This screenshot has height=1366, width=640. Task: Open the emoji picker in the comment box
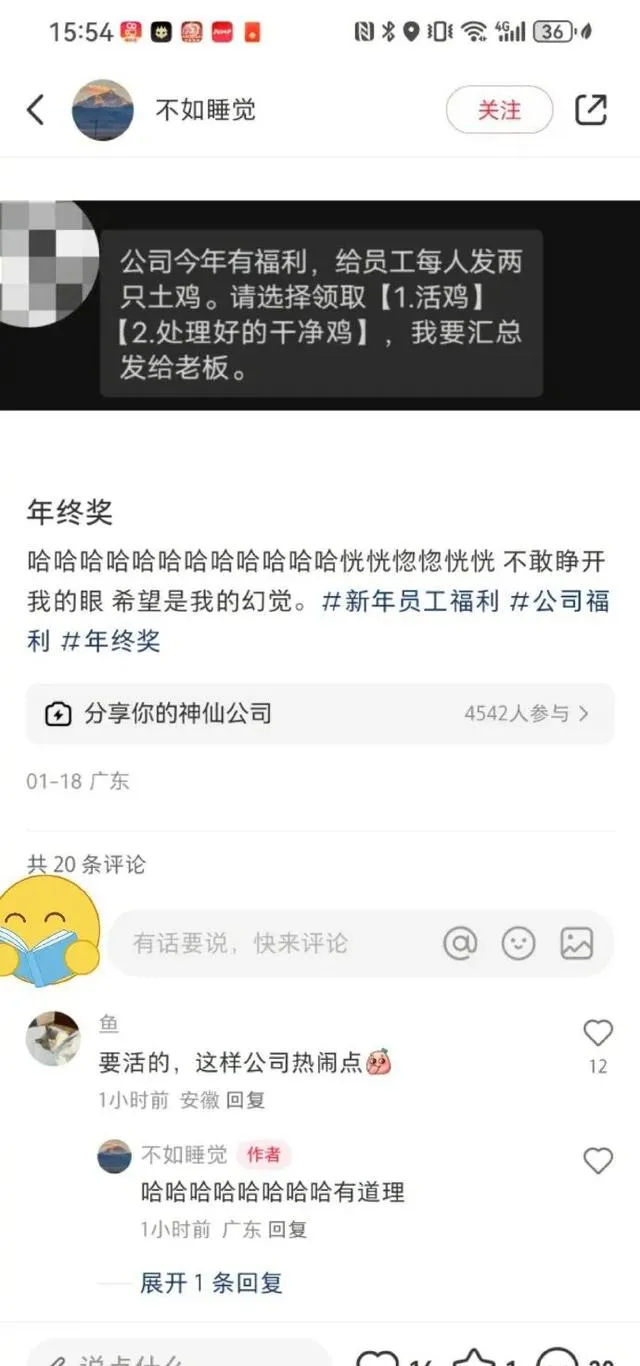(518, 943)
